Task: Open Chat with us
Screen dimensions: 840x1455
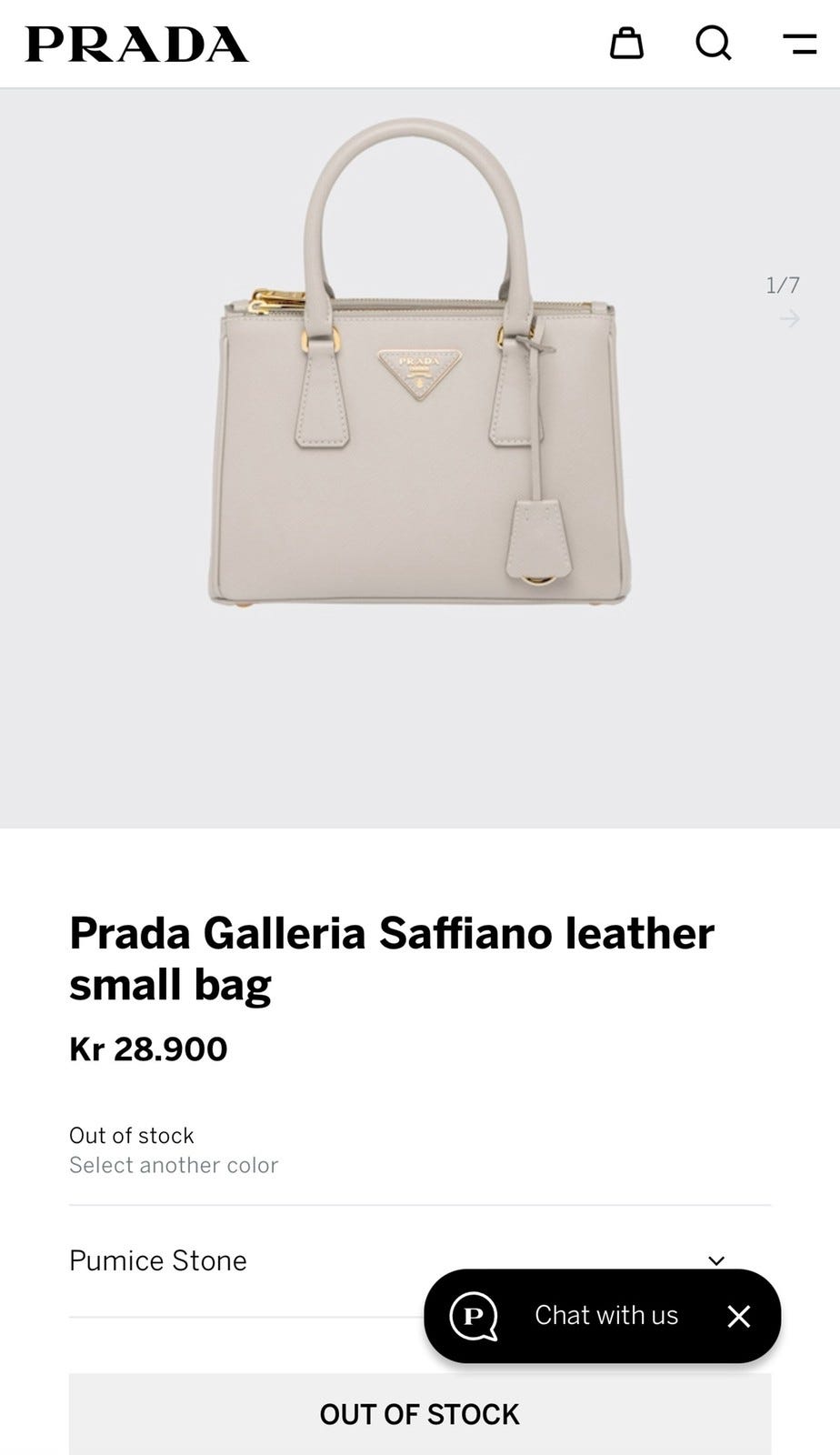Action: click(606, 1316)
